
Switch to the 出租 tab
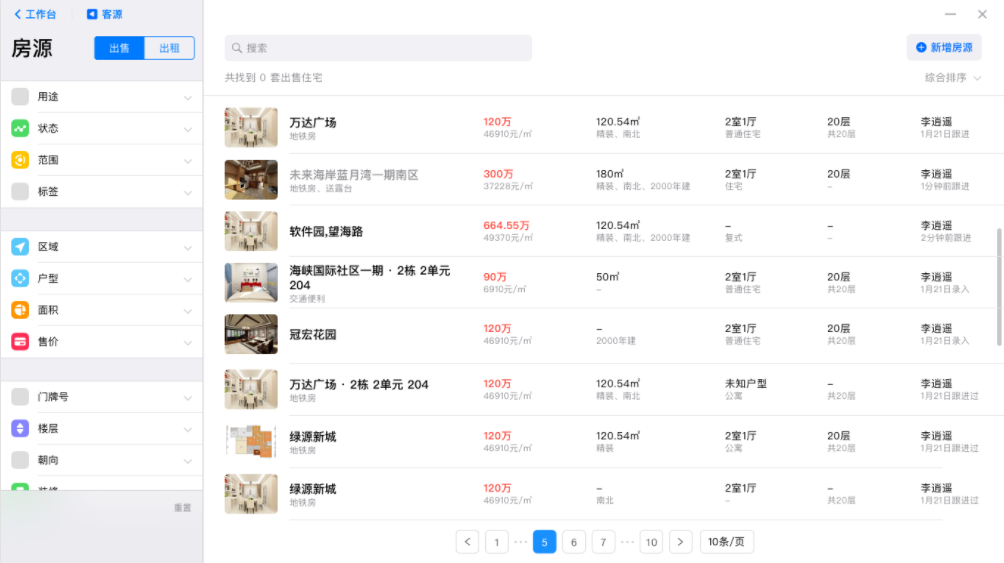[169, 48]
